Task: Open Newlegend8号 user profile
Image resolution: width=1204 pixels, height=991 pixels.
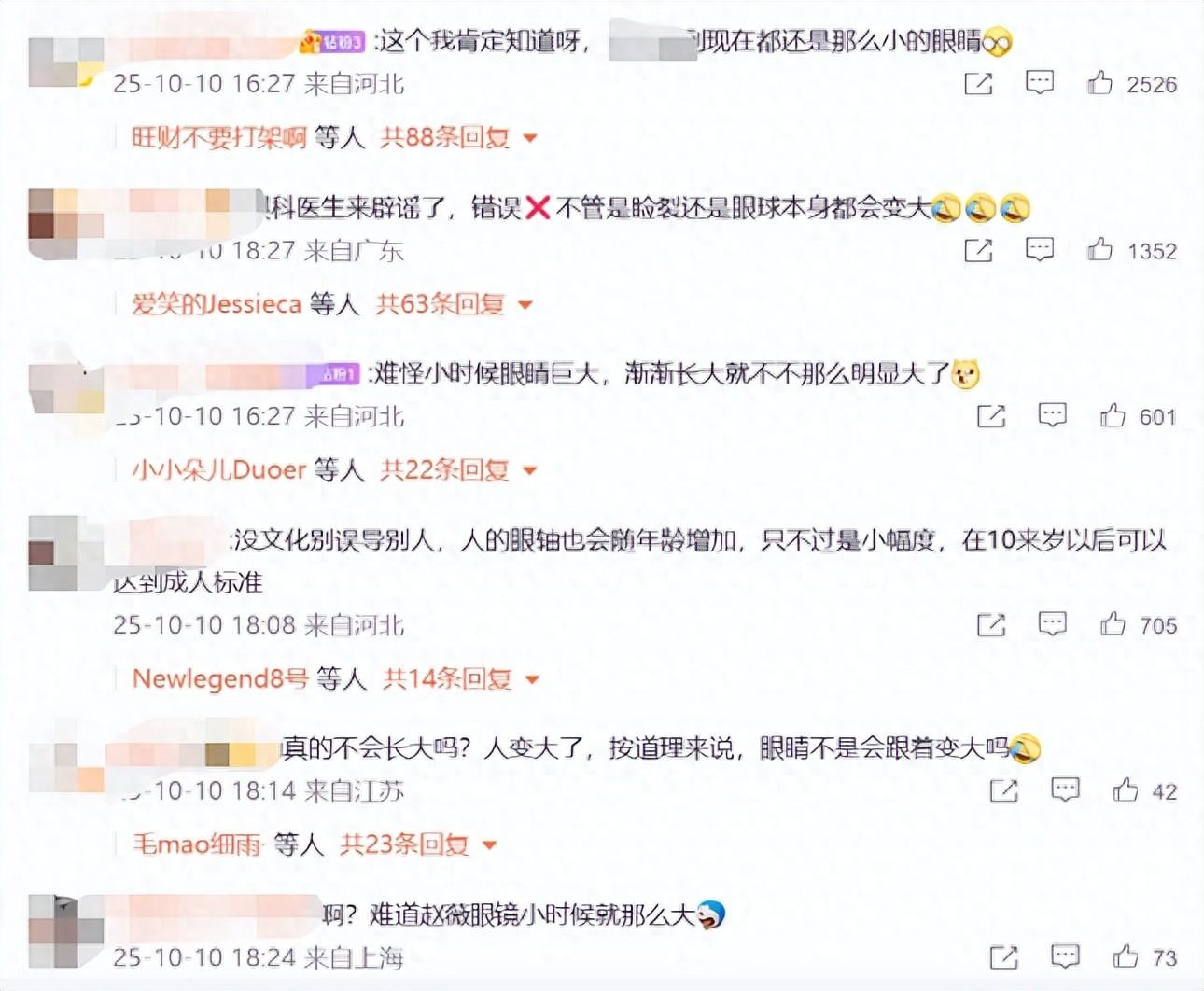Action: coord(220,679)
